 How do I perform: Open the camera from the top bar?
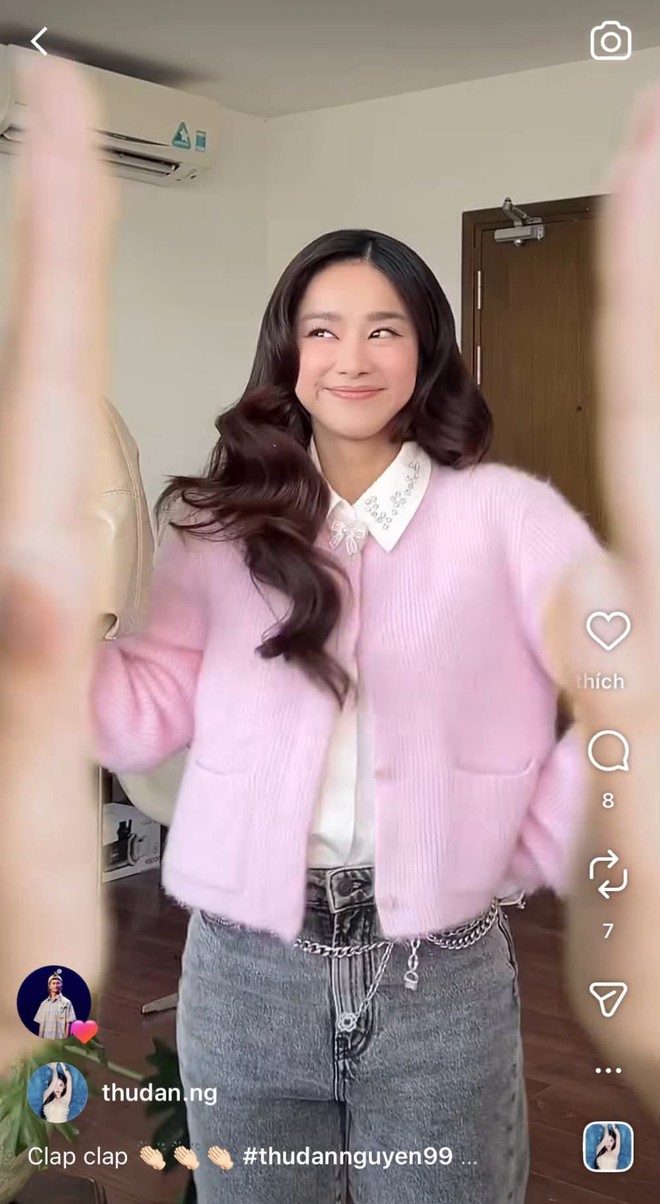tap(610, 40)
